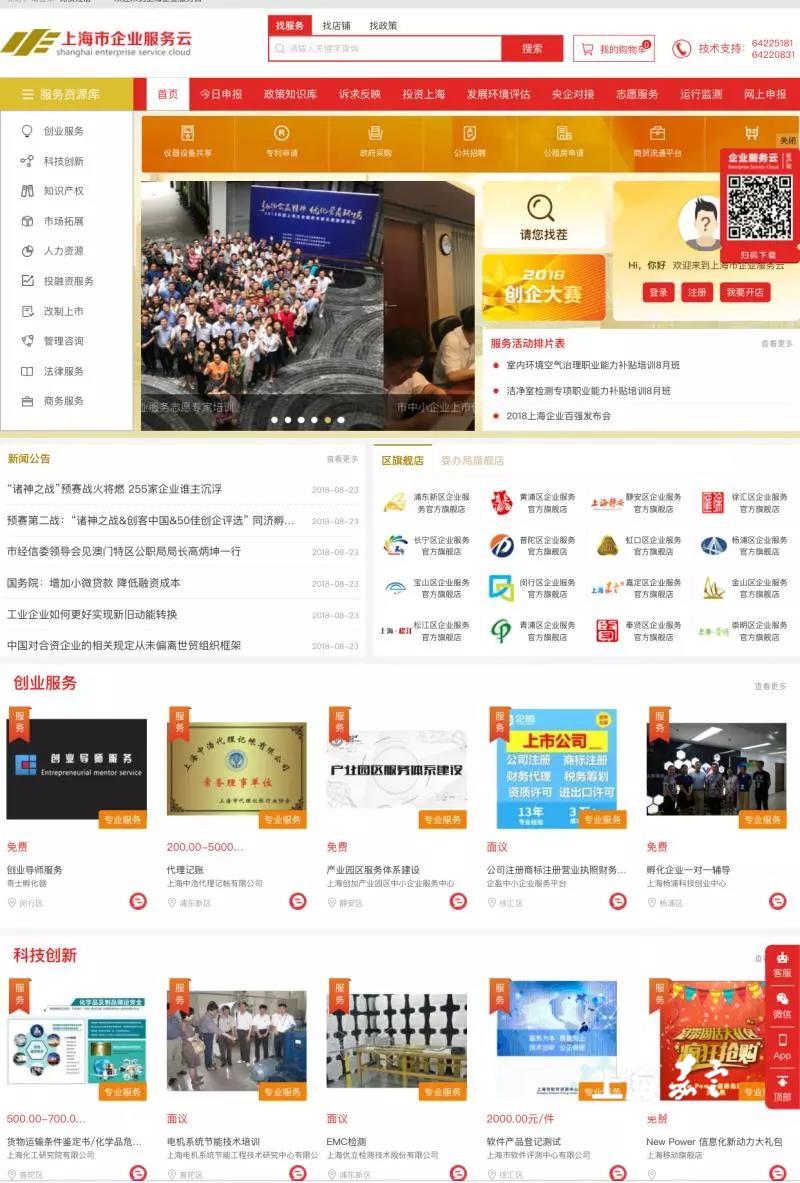Open 浦东新区企业服务官方旗舰店
Screen dimensions: 800x1183
(425, 502)
